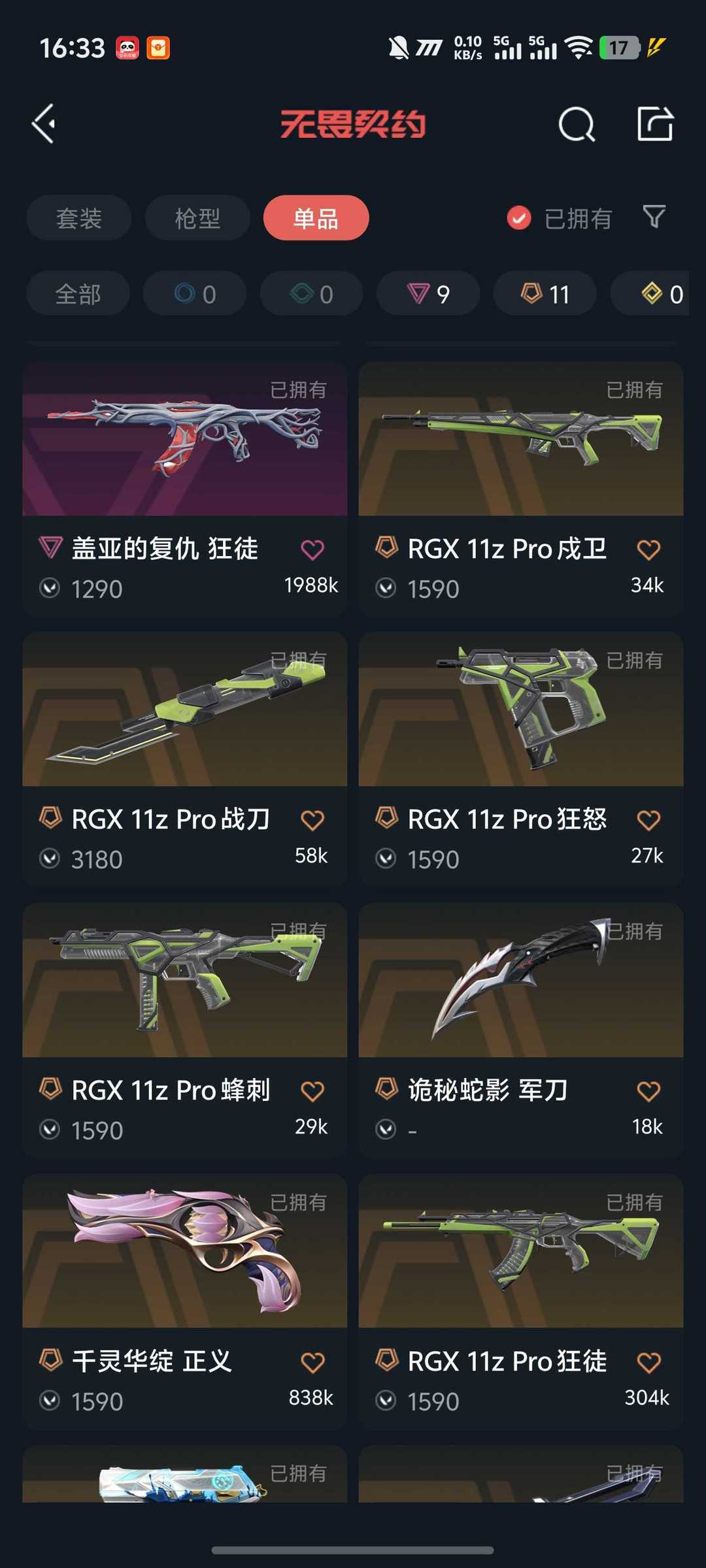Favorite the RGX 11z Pro 狂怒 skin

(648, 820)
